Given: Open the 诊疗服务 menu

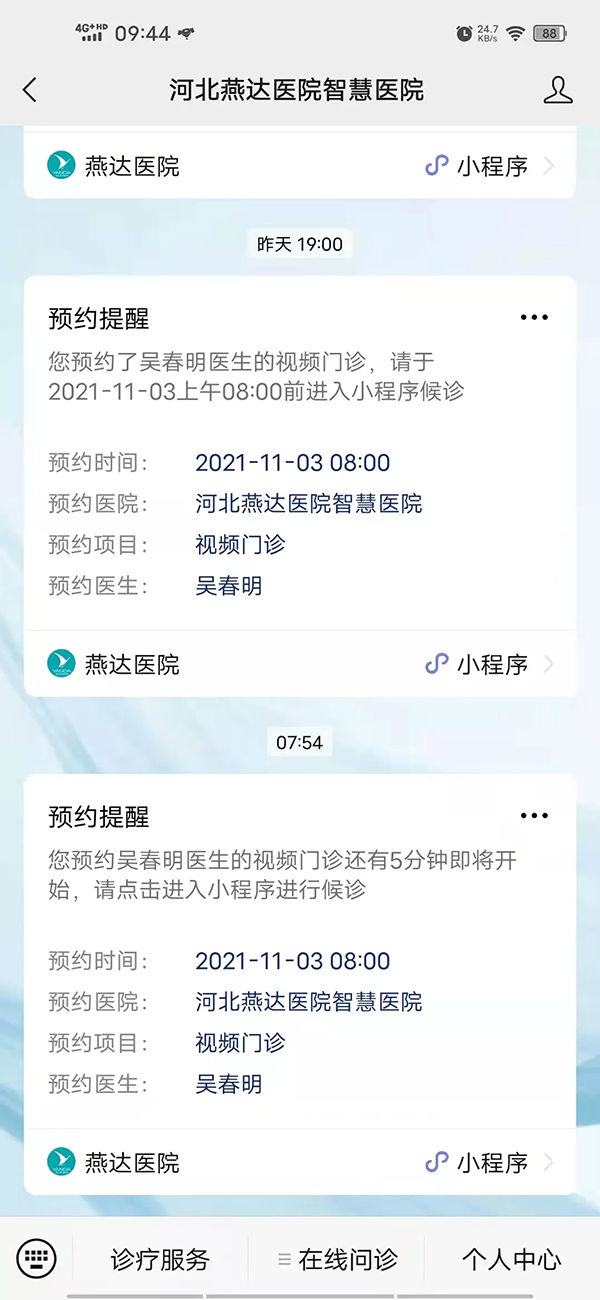Looking at the screenshot, I should pyautogui.click(x=160, y=1259).
